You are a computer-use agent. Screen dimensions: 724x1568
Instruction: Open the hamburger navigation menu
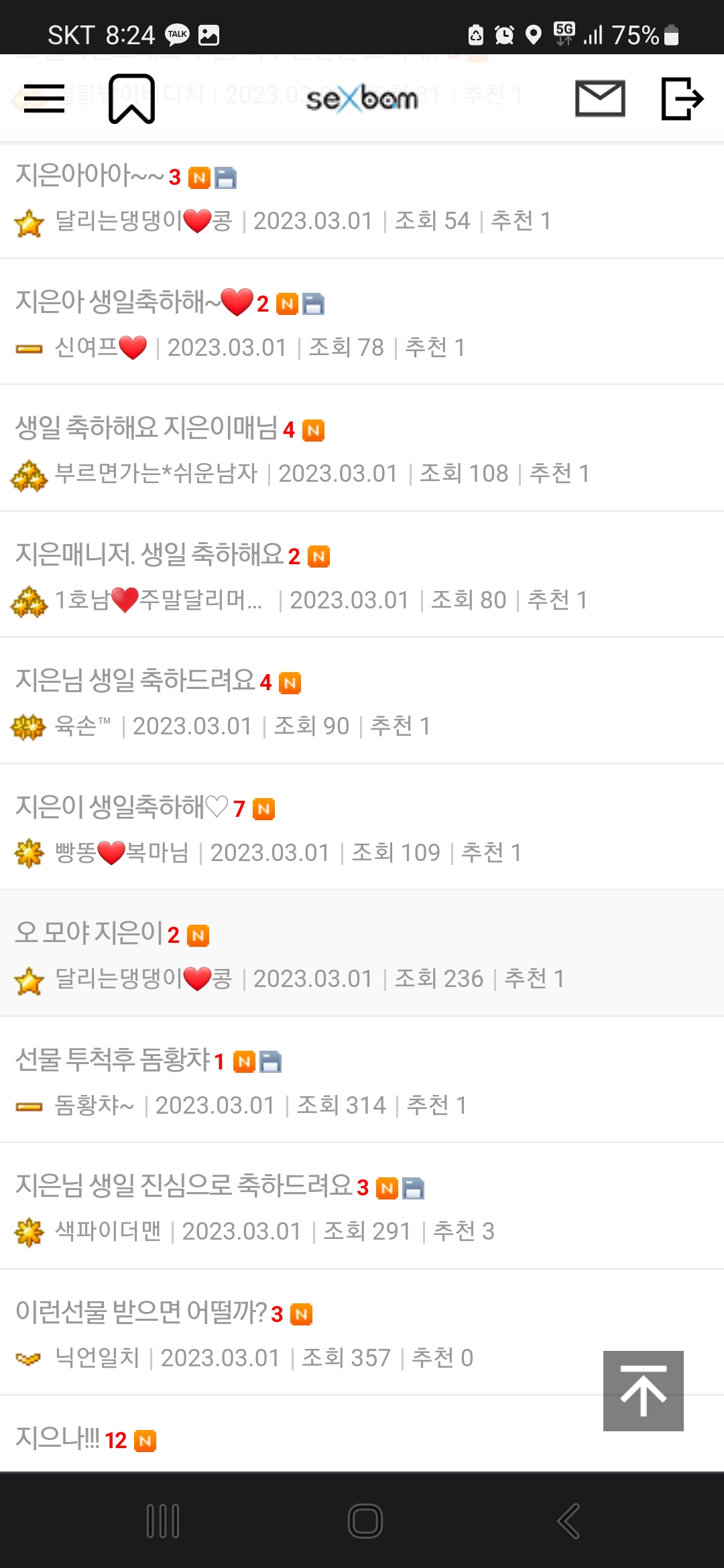(44, 98)
